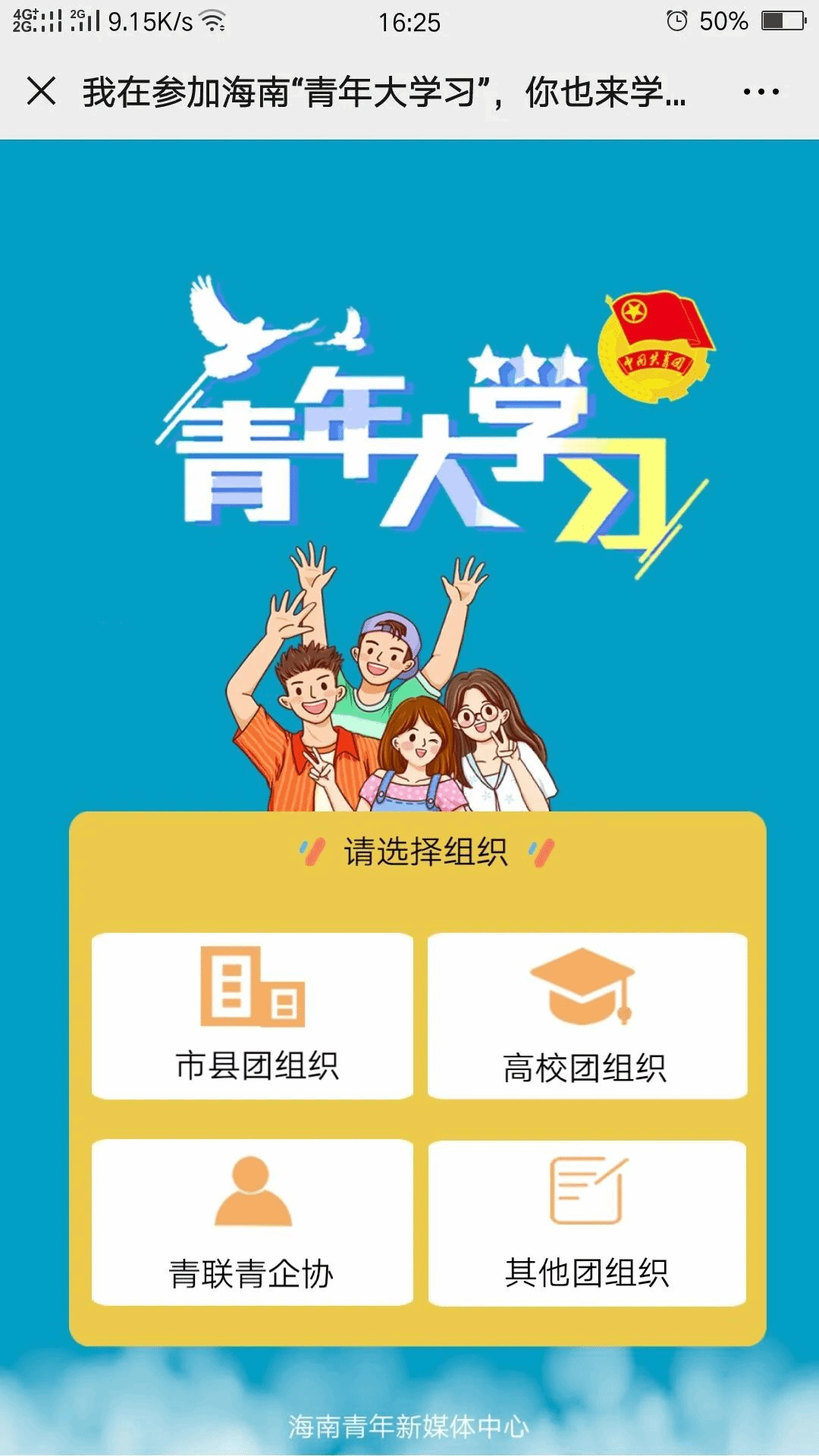The height and width of the screenshot is (1456, 819).
Task: Close the WeChat webpage
Action: (42, 92)
